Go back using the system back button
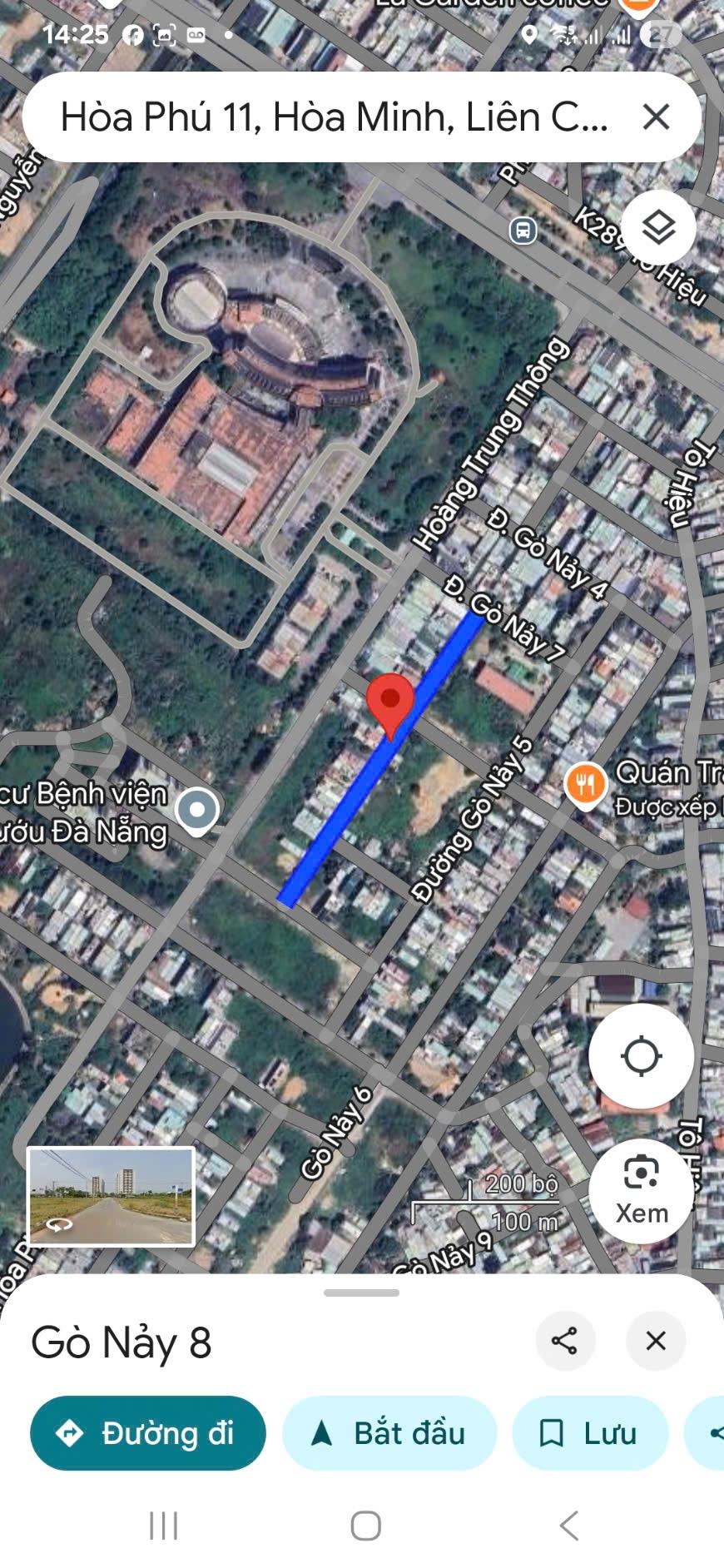724x1568 pixels. (569, 1526)
